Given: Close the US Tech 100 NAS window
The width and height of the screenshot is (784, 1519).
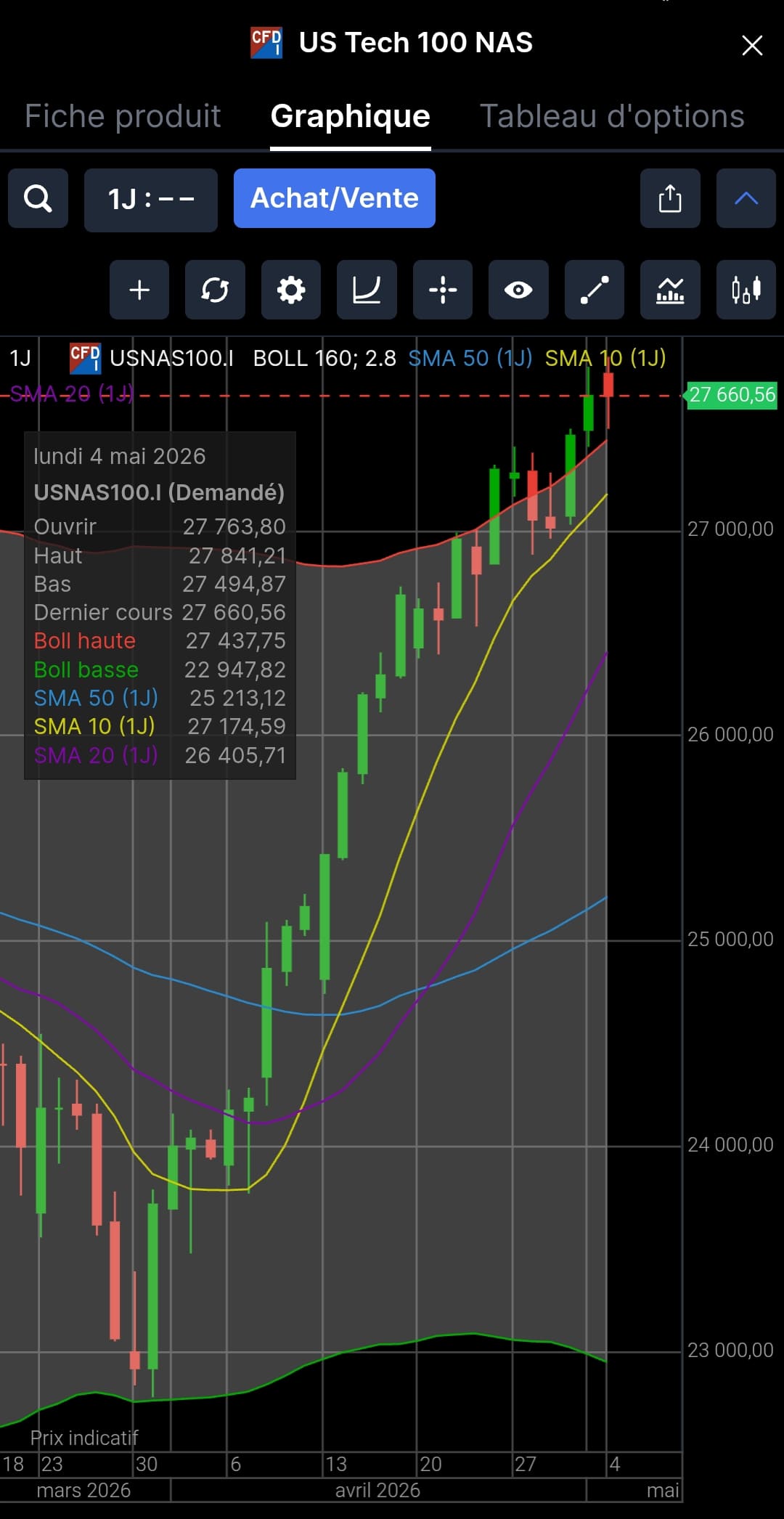Looking at the screenshot, I should click(x=752, y=45).
